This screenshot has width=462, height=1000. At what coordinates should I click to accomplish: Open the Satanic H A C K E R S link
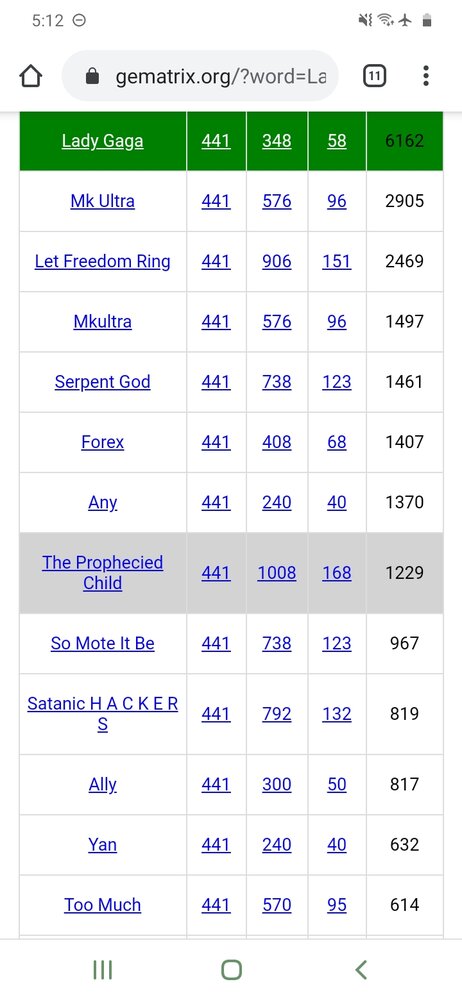pos(103,714)
